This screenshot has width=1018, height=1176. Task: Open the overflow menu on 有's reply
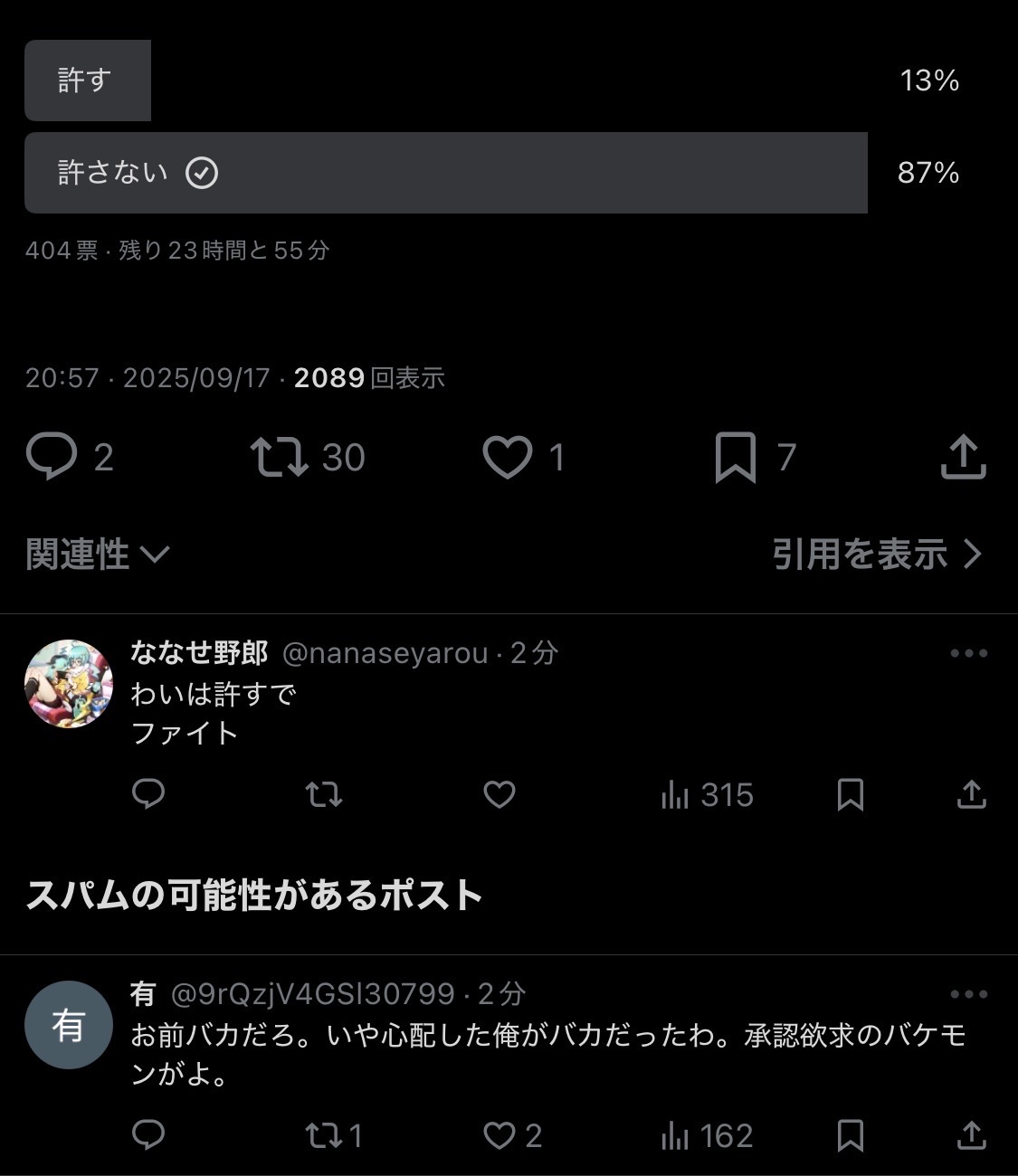point(968,994)
